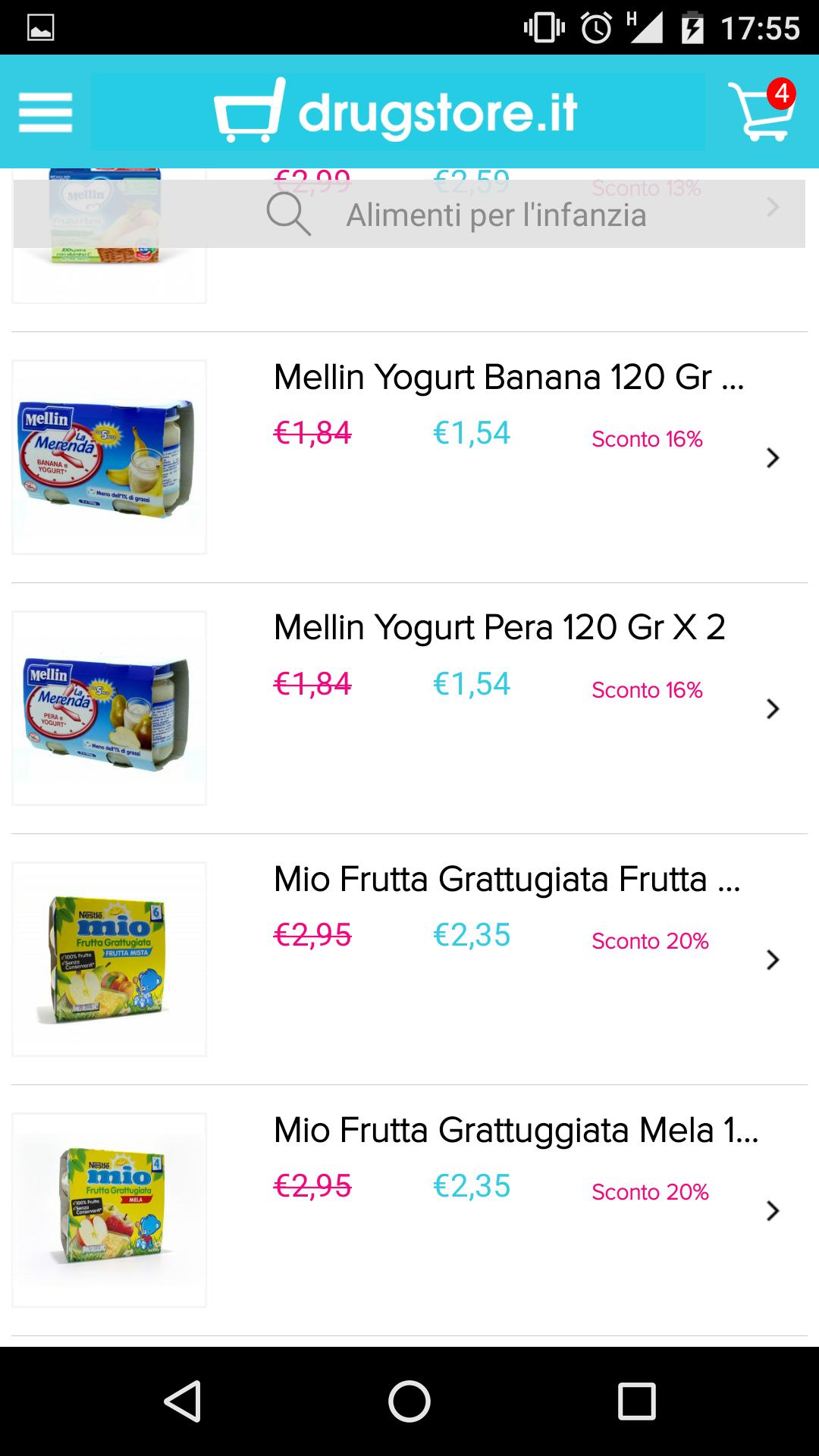Open Mio Frutta Grattugiata Frutta product
The width and height of the screenshot is (819, 1456).
pos(507,880)
